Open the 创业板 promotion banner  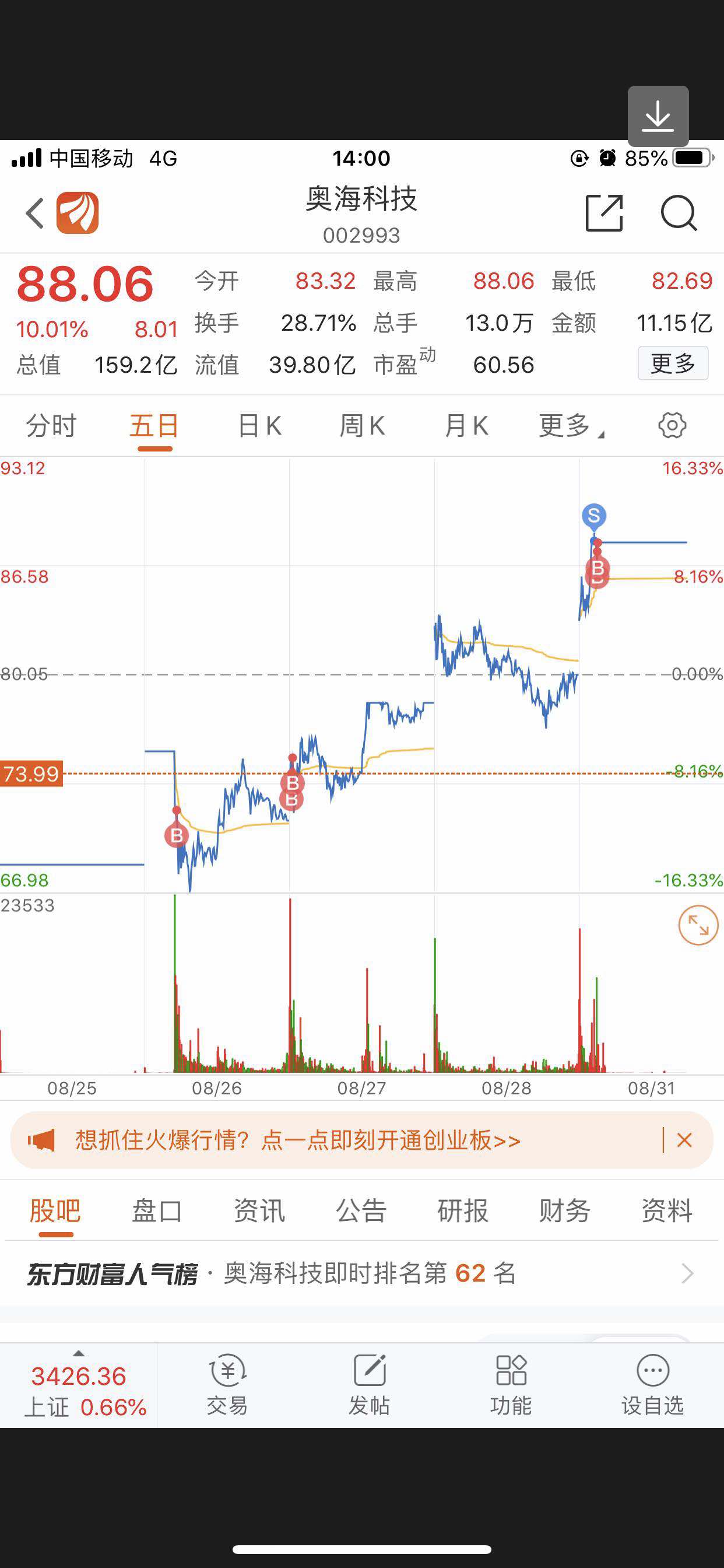coord(297,1140)
